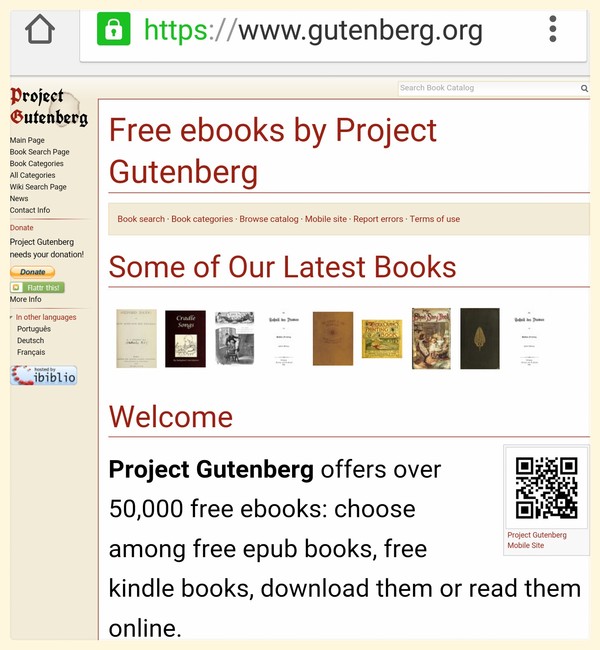Viewport: 600px width, 650px height.
Task: Tap the browser home icon
Action: click(x=40, y=30)
